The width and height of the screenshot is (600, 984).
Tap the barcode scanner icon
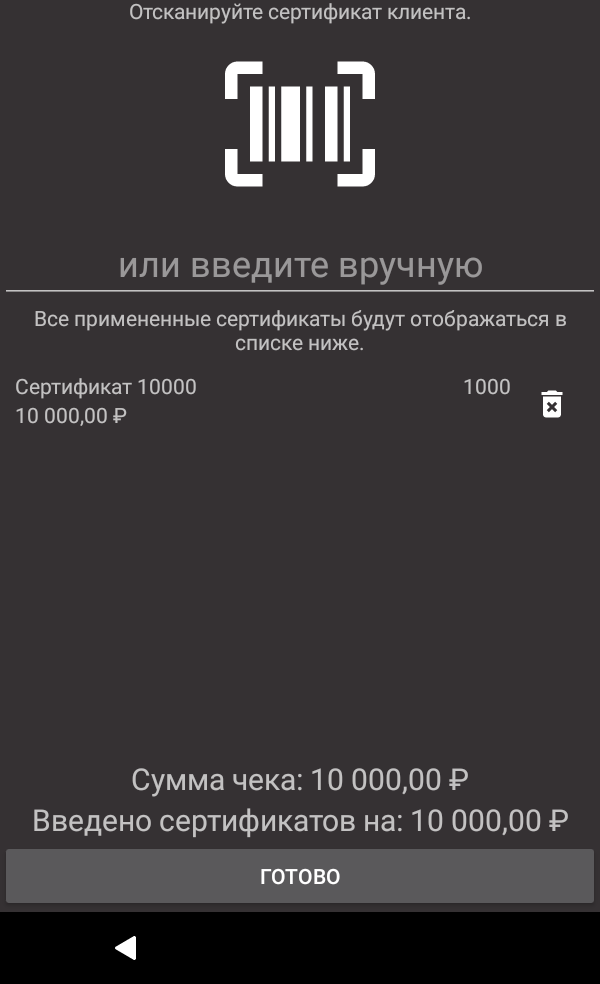tap(300, 124)
